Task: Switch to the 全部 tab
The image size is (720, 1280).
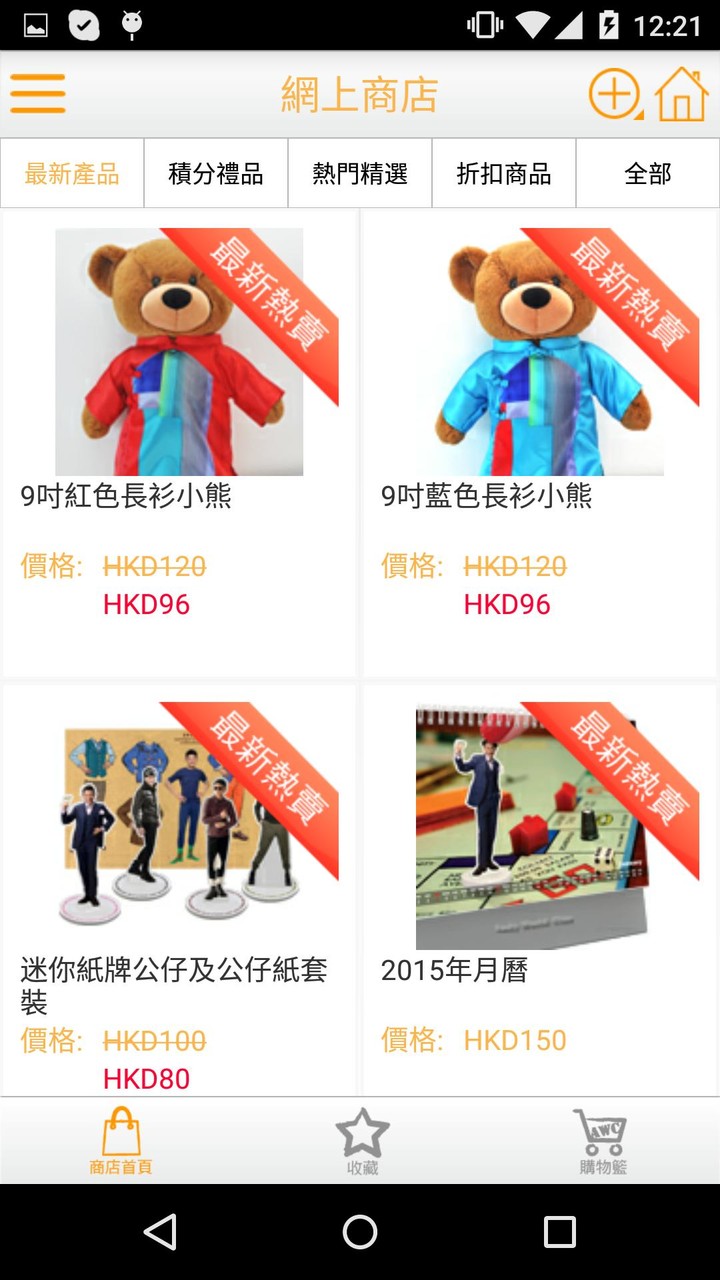Action: (x=647, y=172)
